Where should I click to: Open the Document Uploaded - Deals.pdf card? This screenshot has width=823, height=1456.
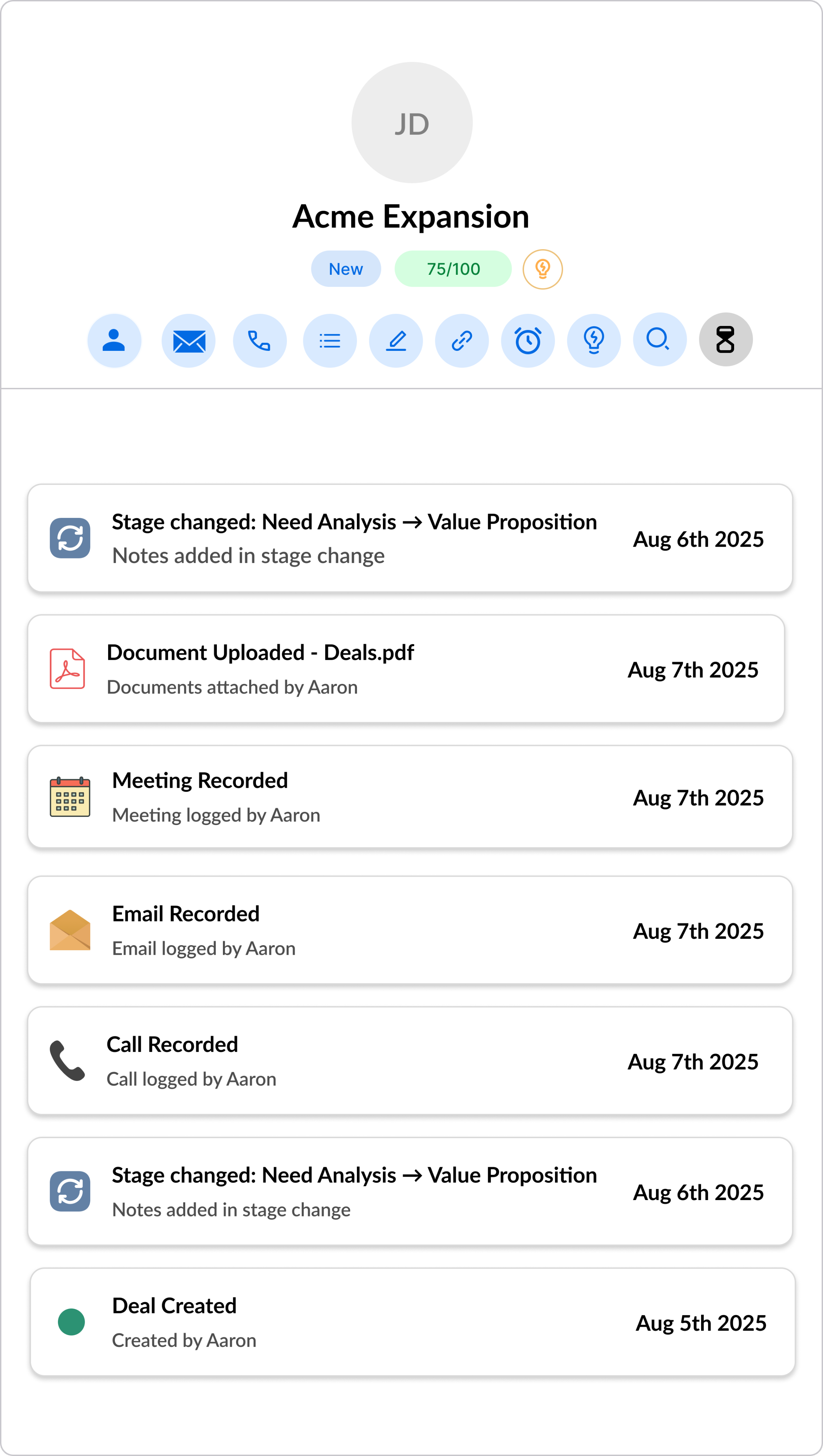coord(406,669)
